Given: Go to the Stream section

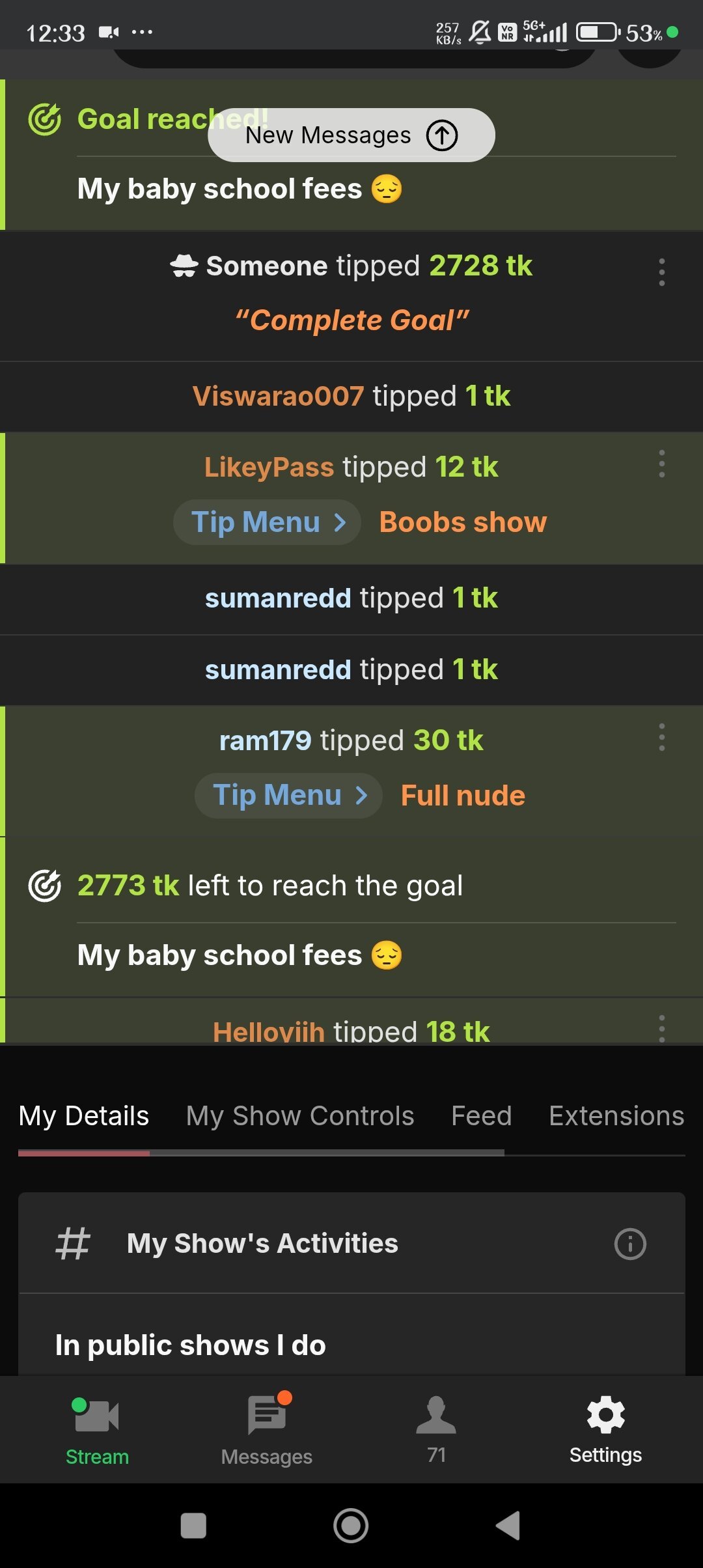Looking at the screenshot, I should pos(97,1430).
